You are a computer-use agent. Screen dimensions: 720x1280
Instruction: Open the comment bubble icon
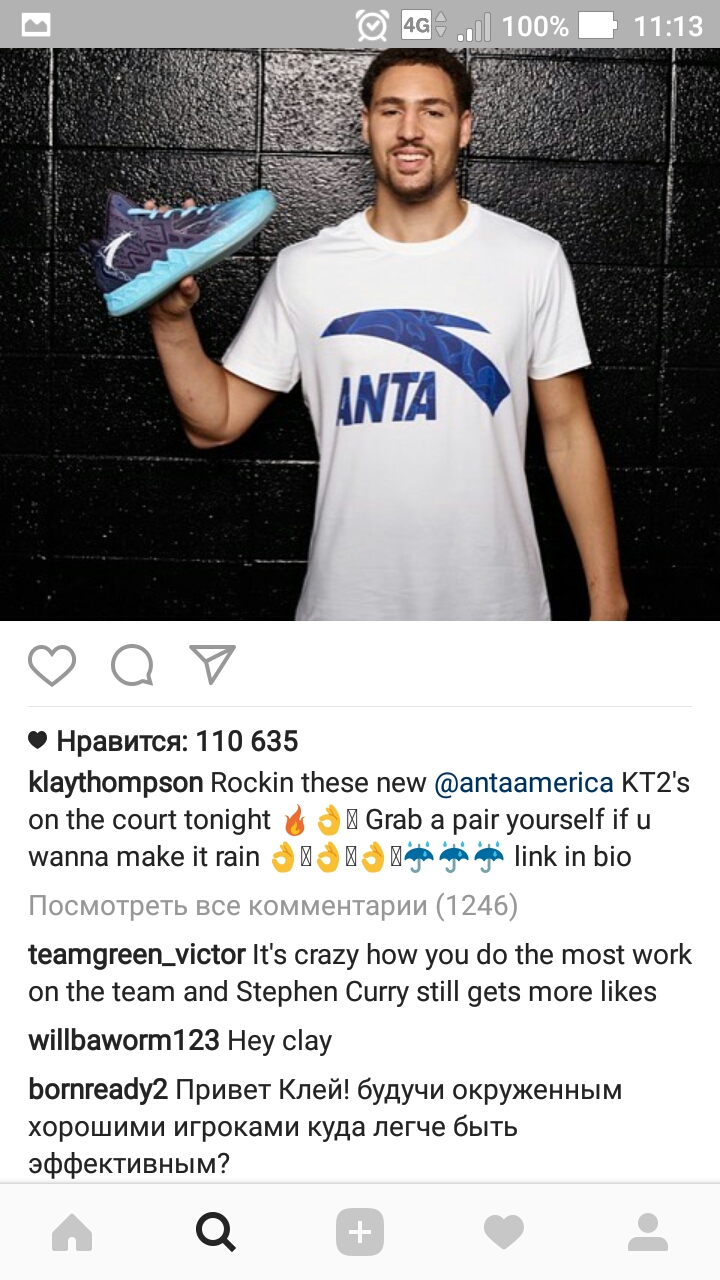(132, 666)
